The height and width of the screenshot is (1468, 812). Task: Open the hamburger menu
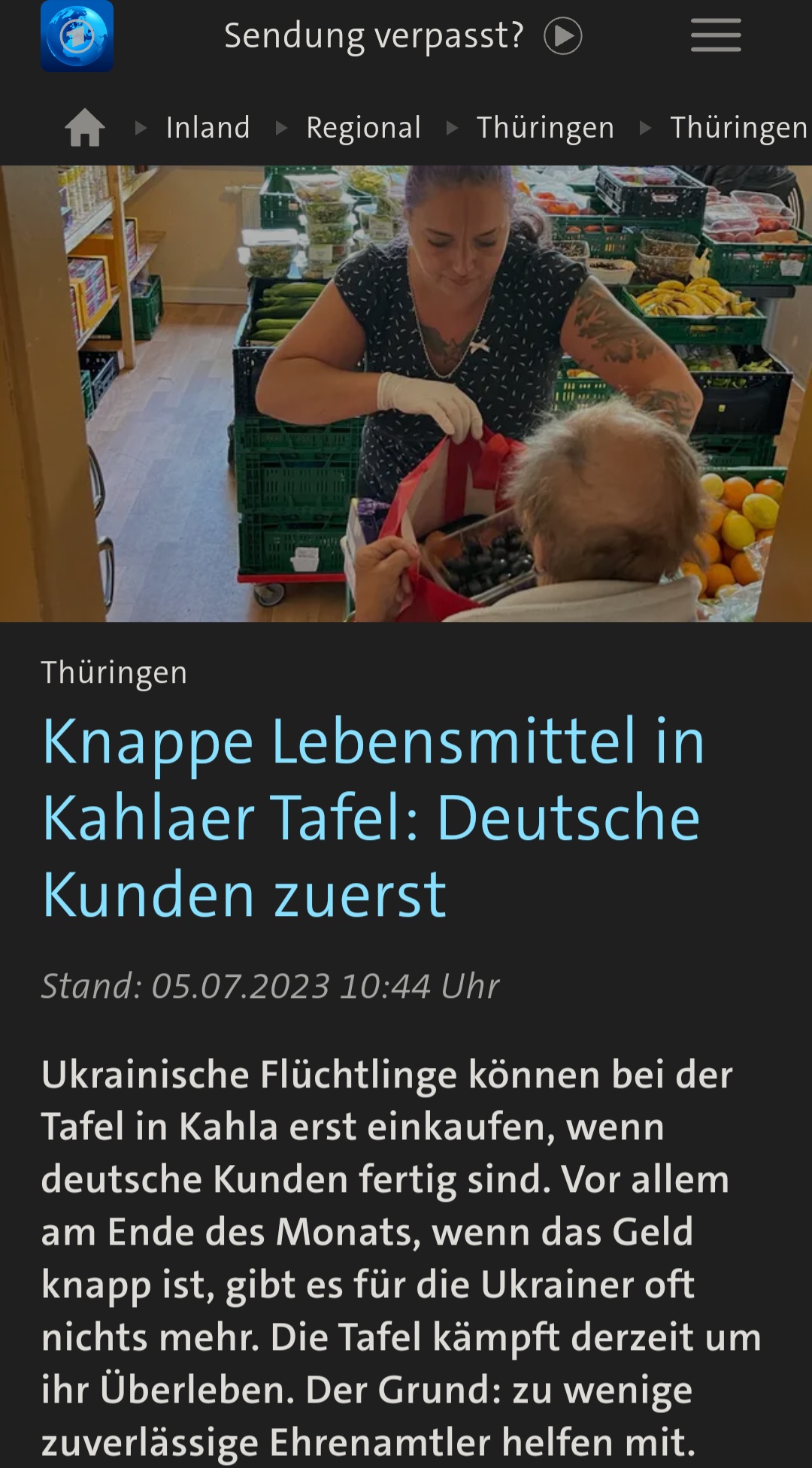pyautogui.click(x=716, y=36)
